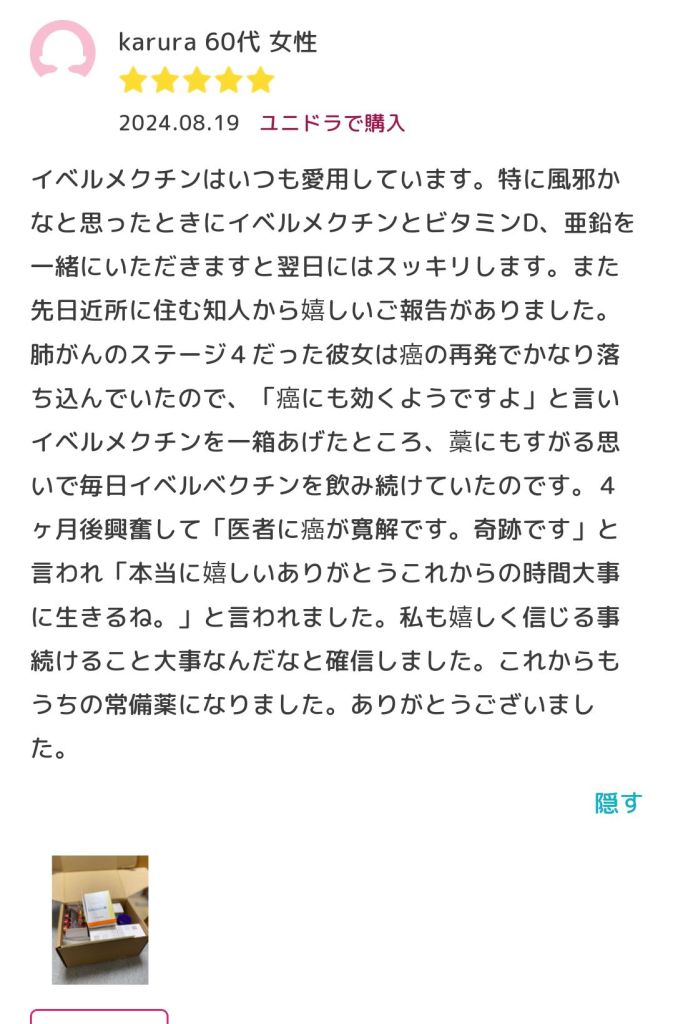This screenshot has width=673, height=1024.
Task: Open the ユニドラで購入 link
Action: tap(332, 123)
